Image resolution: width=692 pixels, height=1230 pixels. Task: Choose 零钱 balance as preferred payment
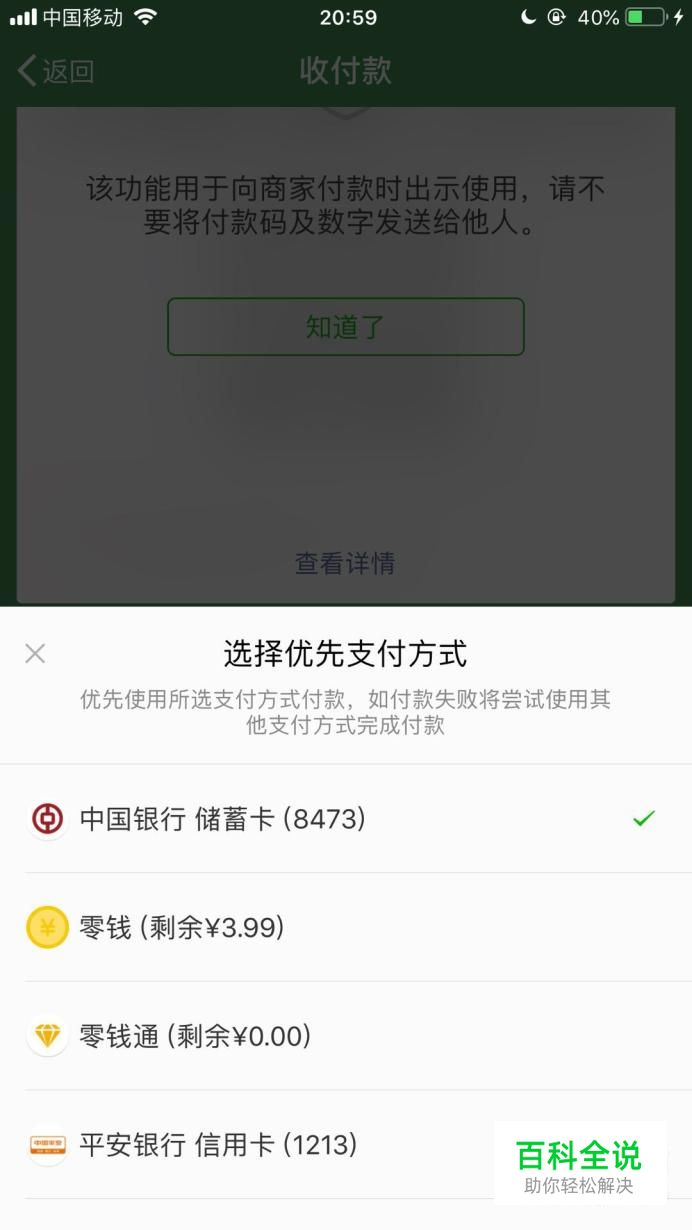(x=346, y=928)
